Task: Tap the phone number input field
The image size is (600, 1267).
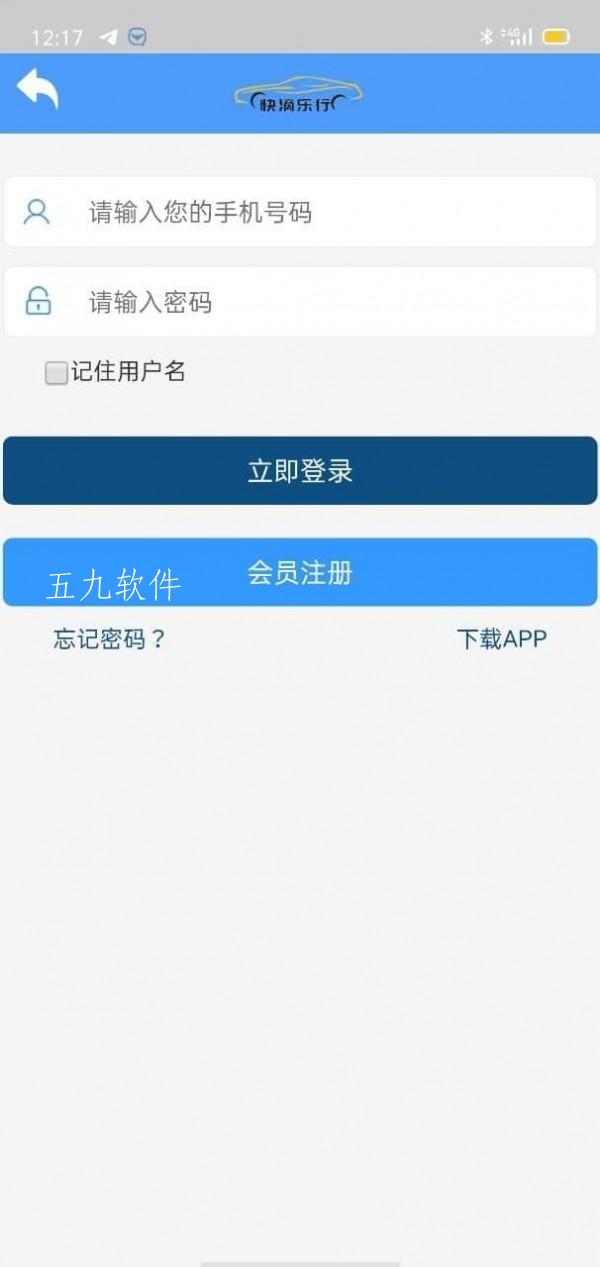Action: point(300,212)
